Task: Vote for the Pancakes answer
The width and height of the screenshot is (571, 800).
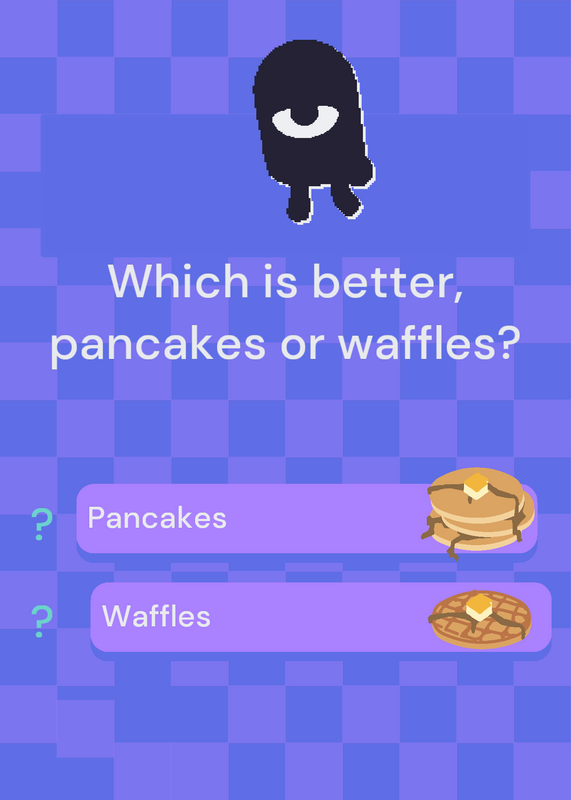Action: click(307, 518)
